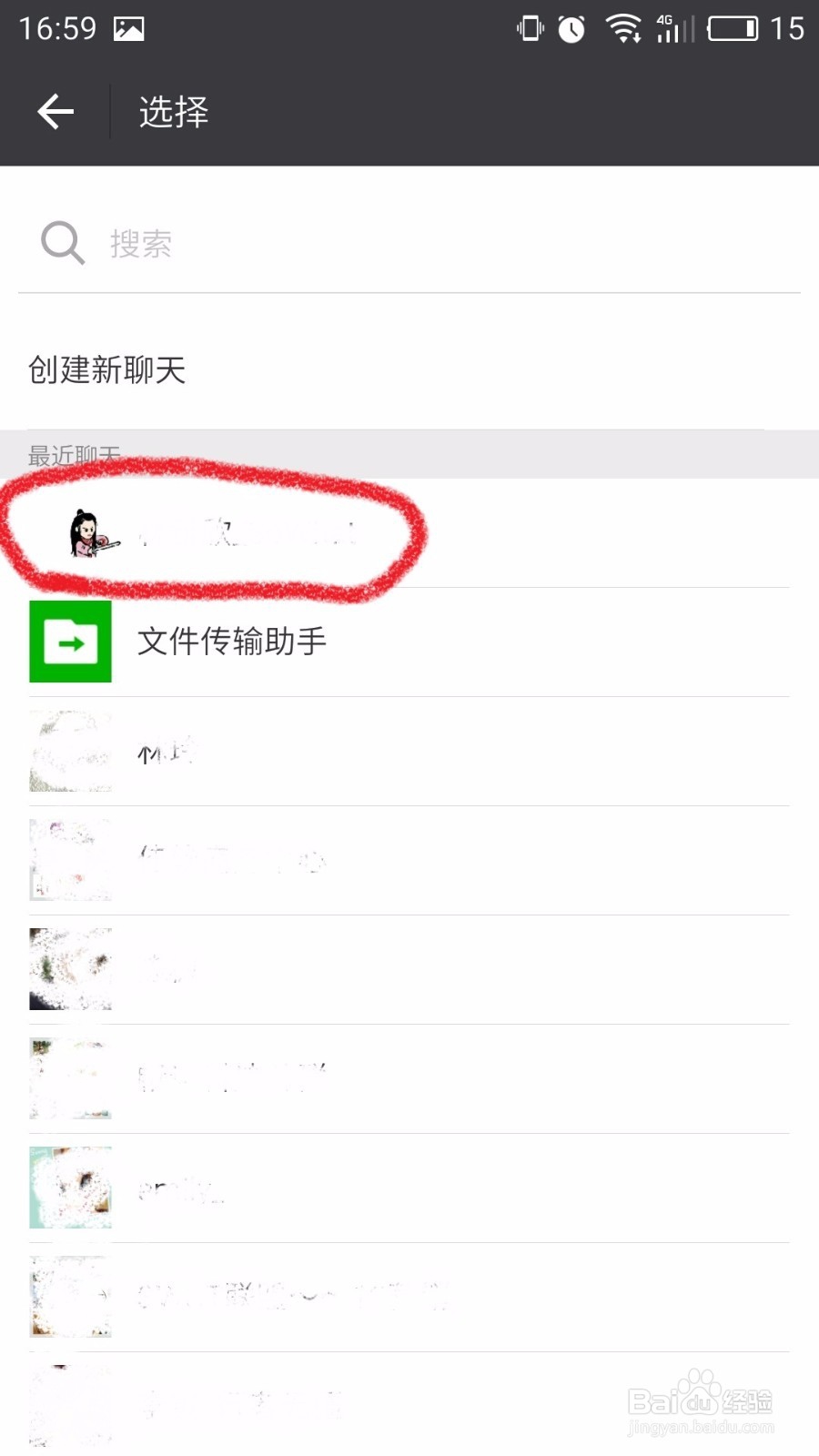Tap the second contact avatar in the list
This screenshot has width=819, height=1456.
click(70, 860)
